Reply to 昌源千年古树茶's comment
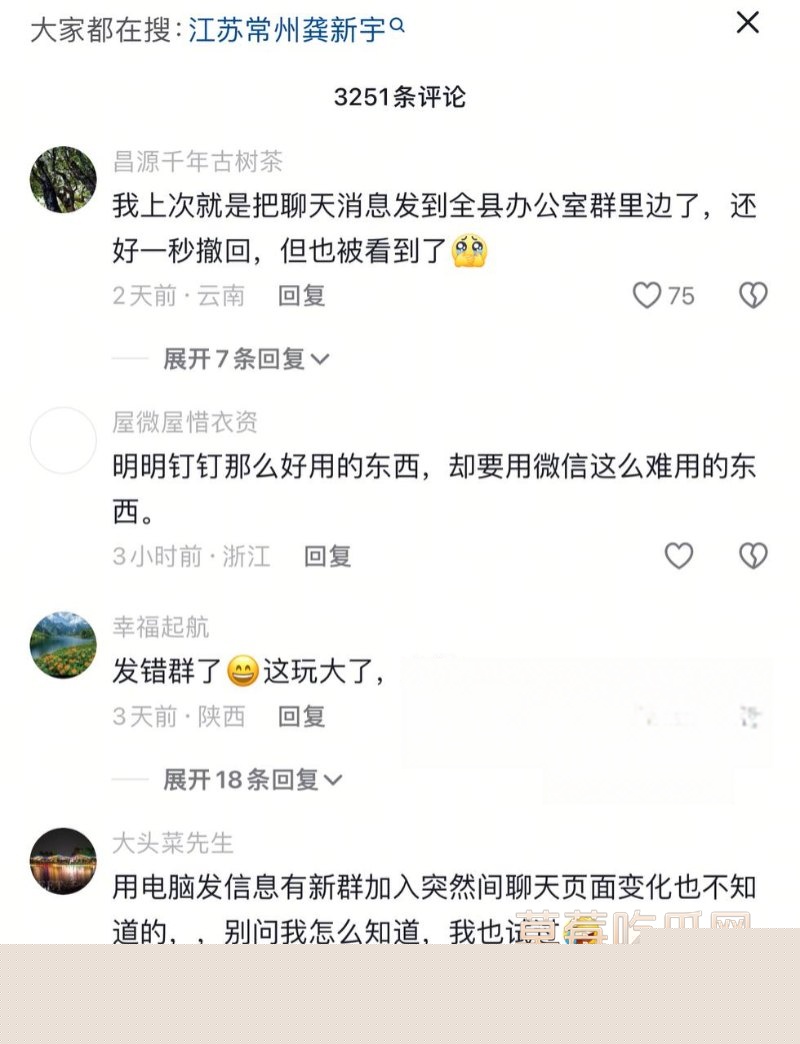The image size is (800, 1044). (x=302, y=296)
